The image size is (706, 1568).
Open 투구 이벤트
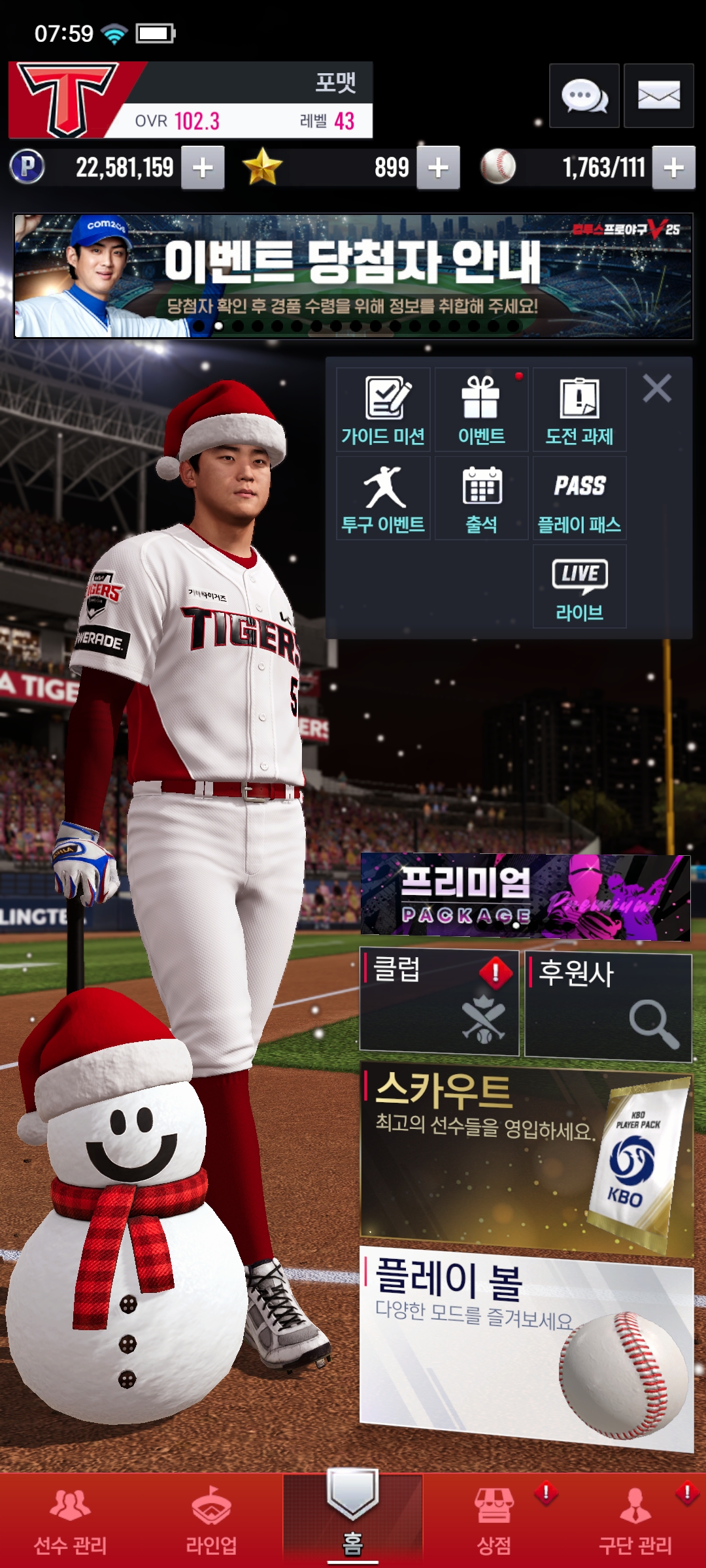(x=383, y=498)
